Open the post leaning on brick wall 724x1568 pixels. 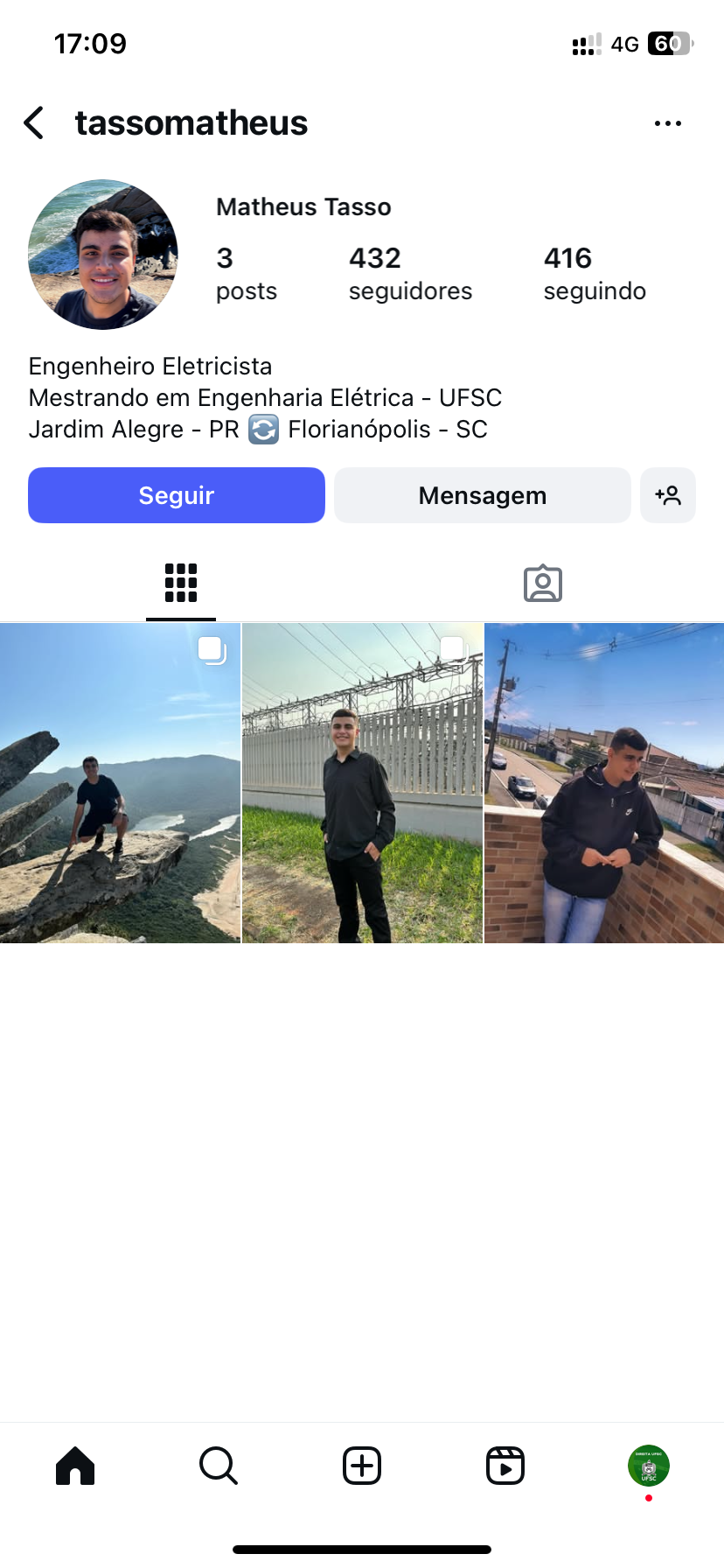[x=604, y=783]
